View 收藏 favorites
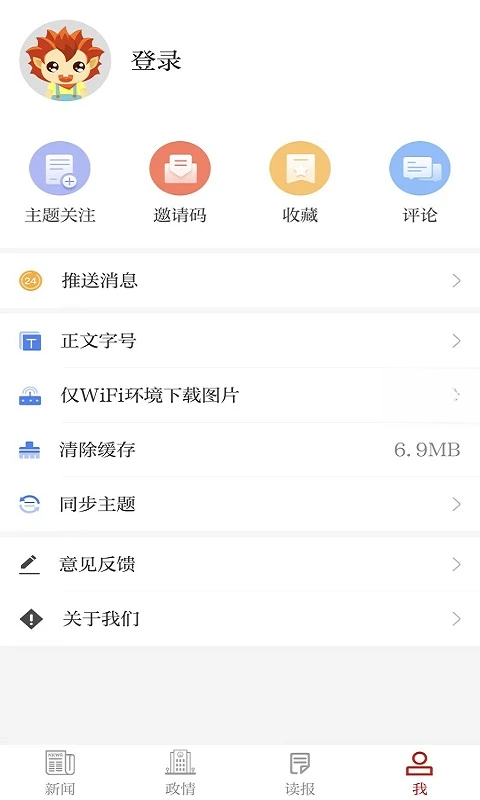This screenshot has width=480, height=800. point(300,183)
